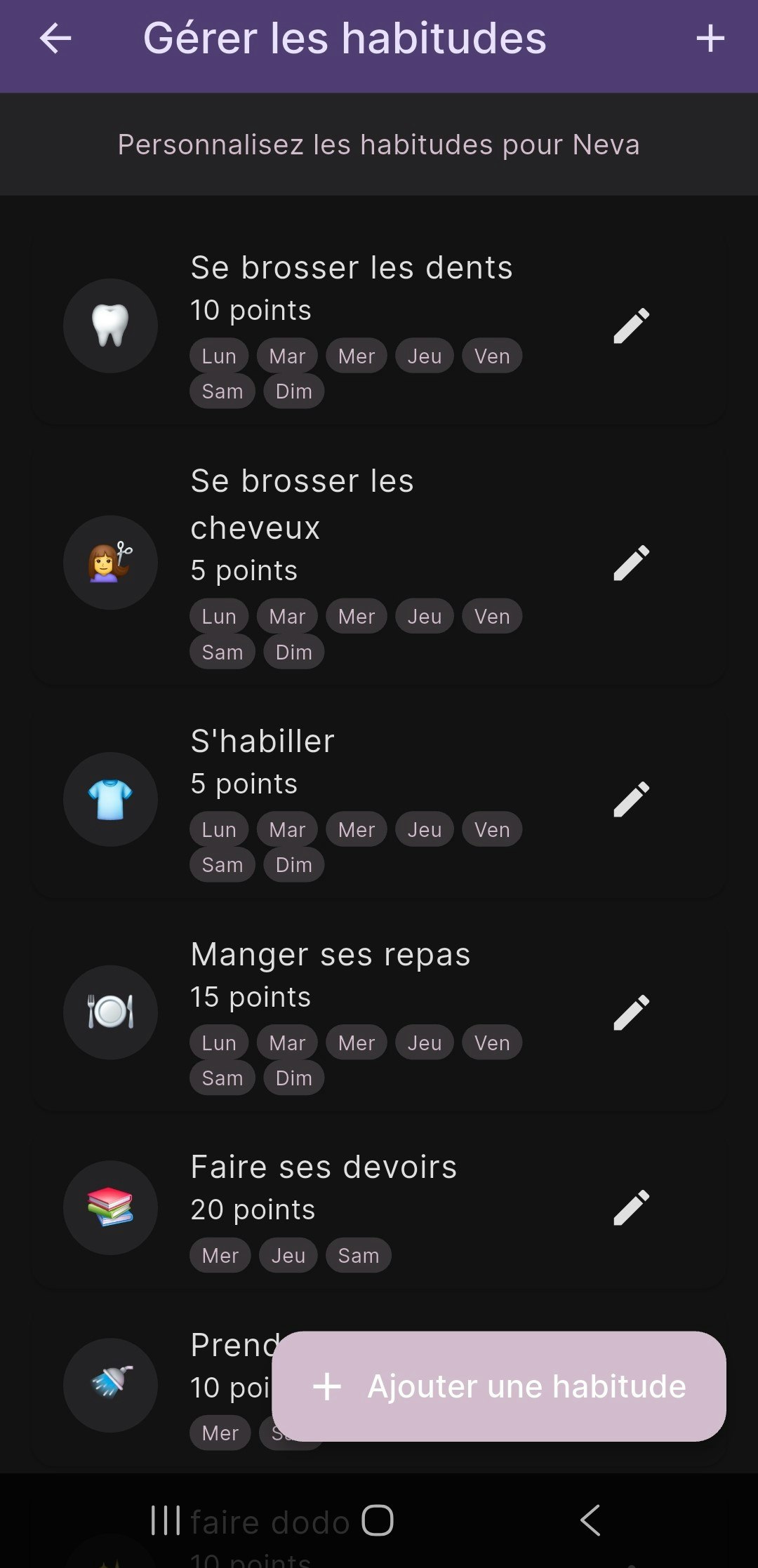Edit "Se brosser les cheveux" with pencil icon
This screenshot has width=758, height=1568.
point(630,564)
